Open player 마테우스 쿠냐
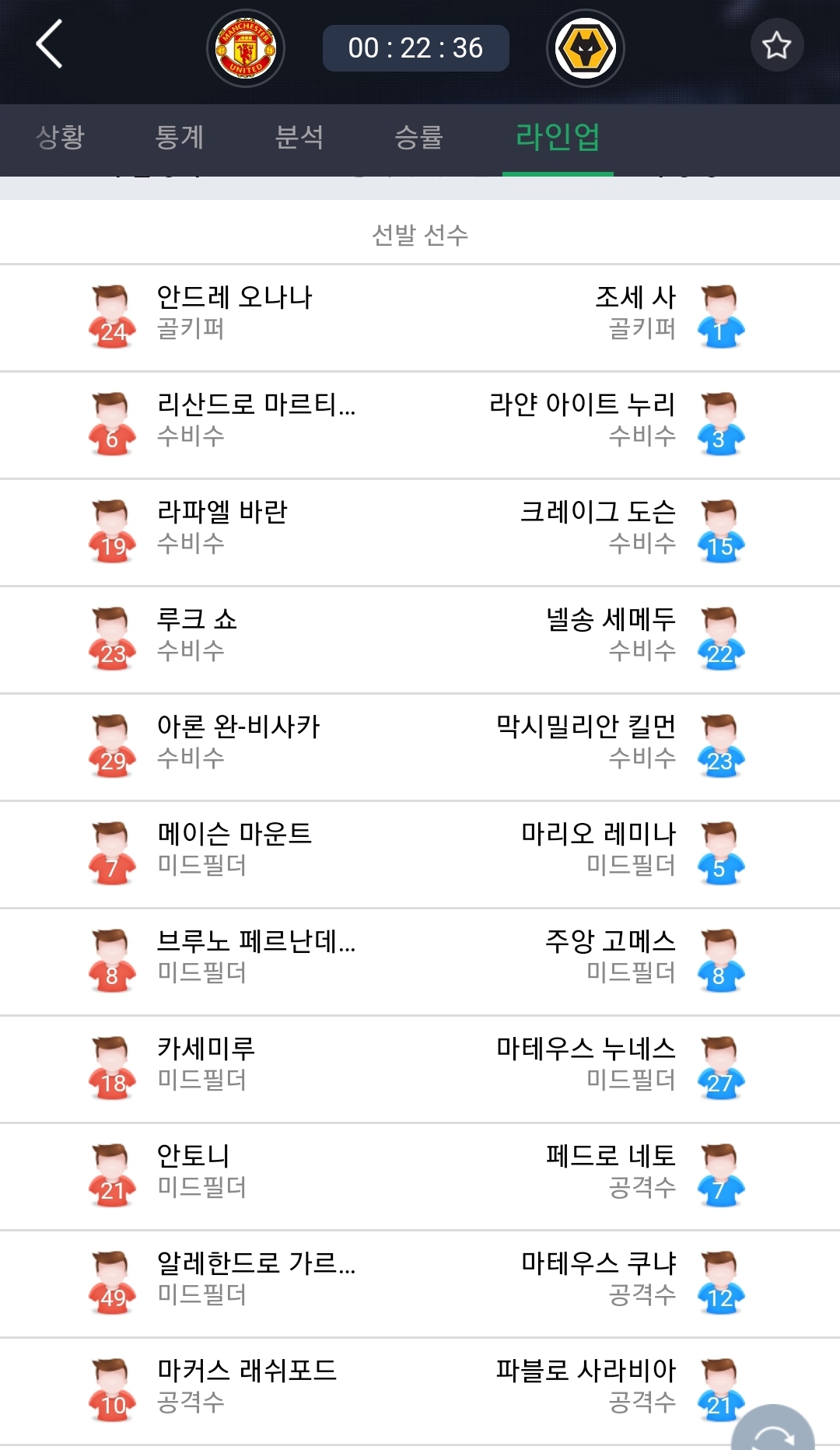Image resolution: width=840 pixels, height=1450 pixels. coord(598,1263)
